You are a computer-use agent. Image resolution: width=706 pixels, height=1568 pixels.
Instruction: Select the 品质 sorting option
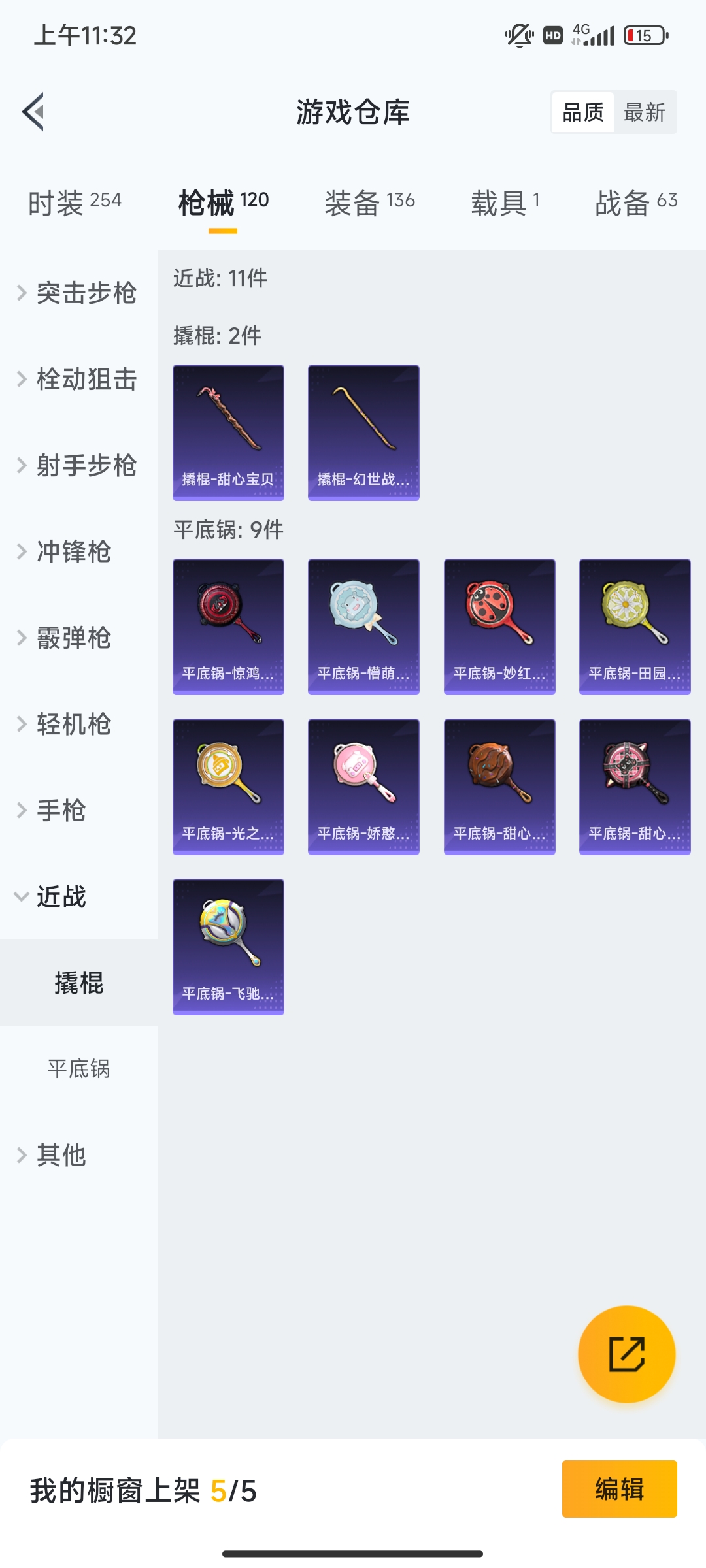[x=583, y=112]
